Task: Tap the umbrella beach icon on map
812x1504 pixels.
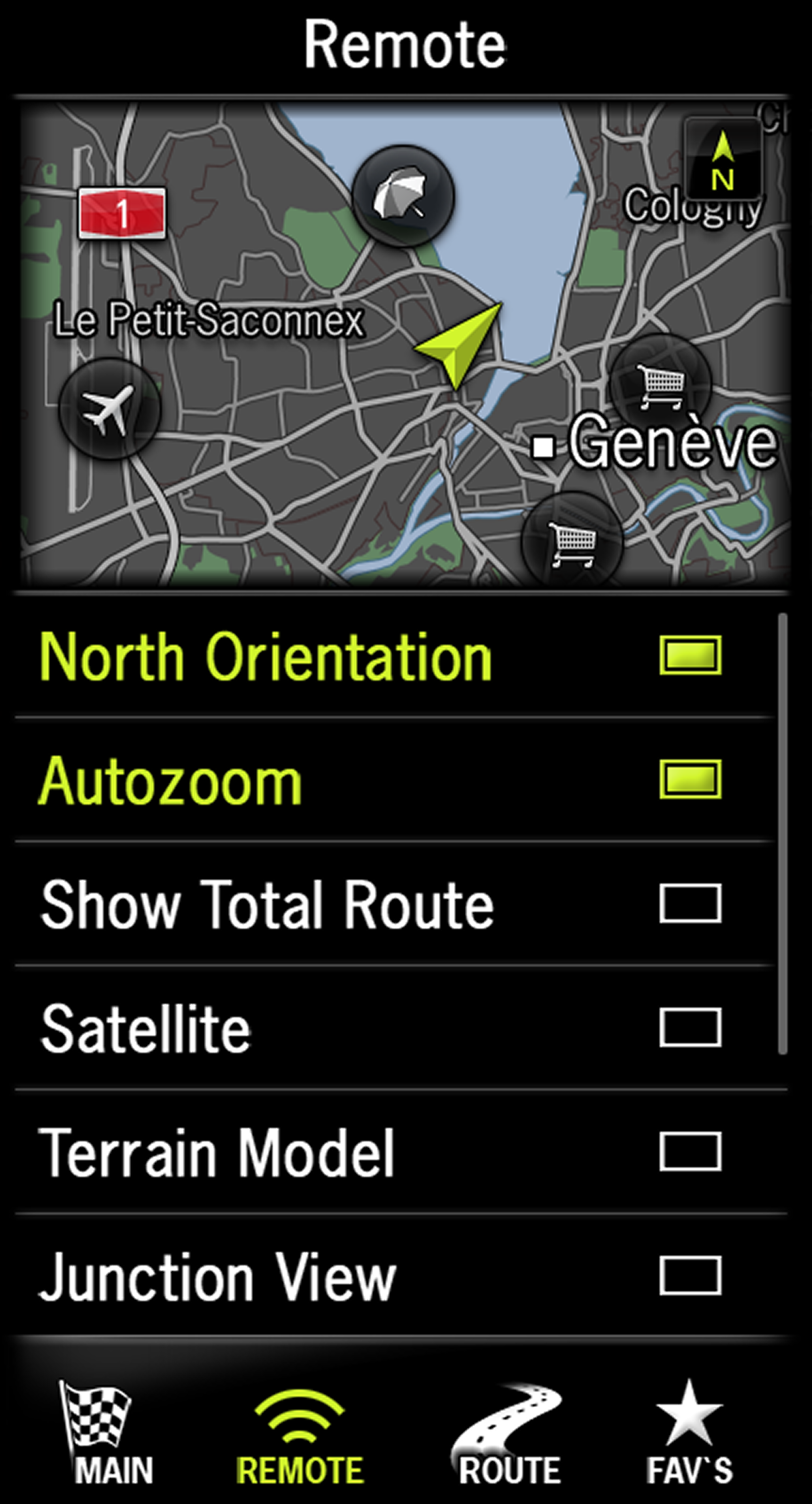Action: click(403, 195)
